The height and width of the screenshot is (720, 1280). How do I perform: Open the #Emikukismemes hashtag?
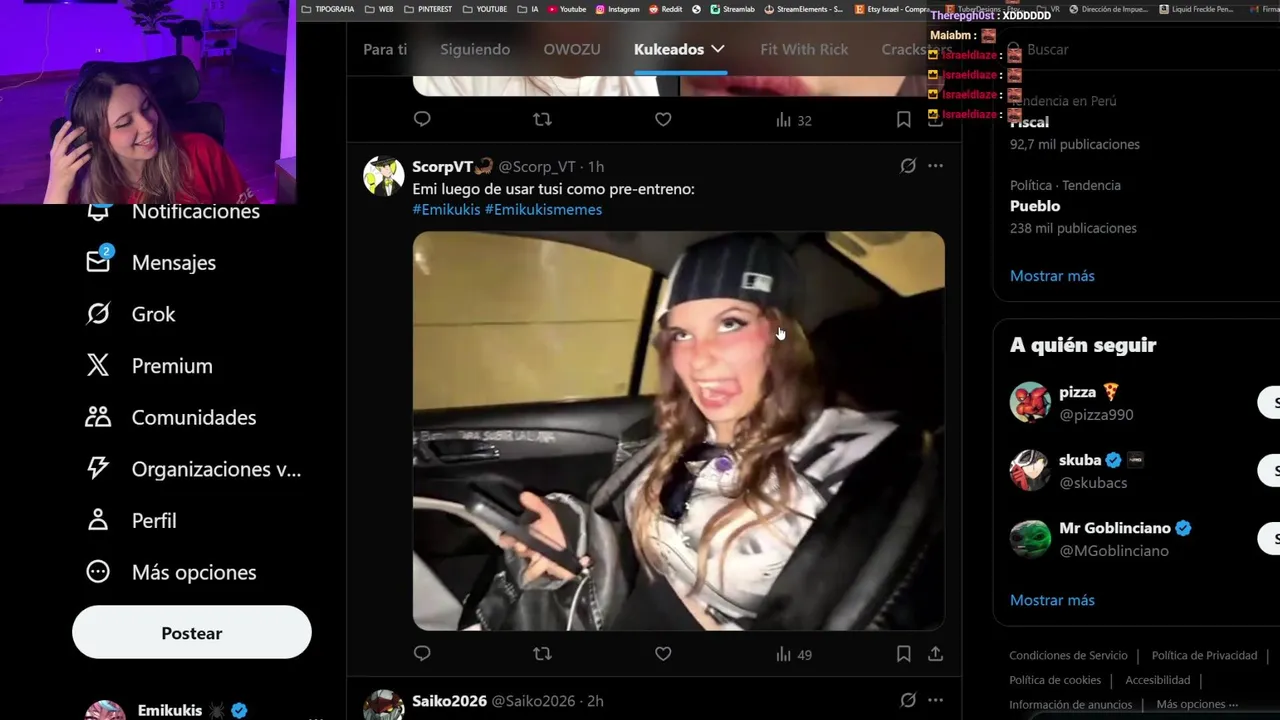[x=543, y=209]
